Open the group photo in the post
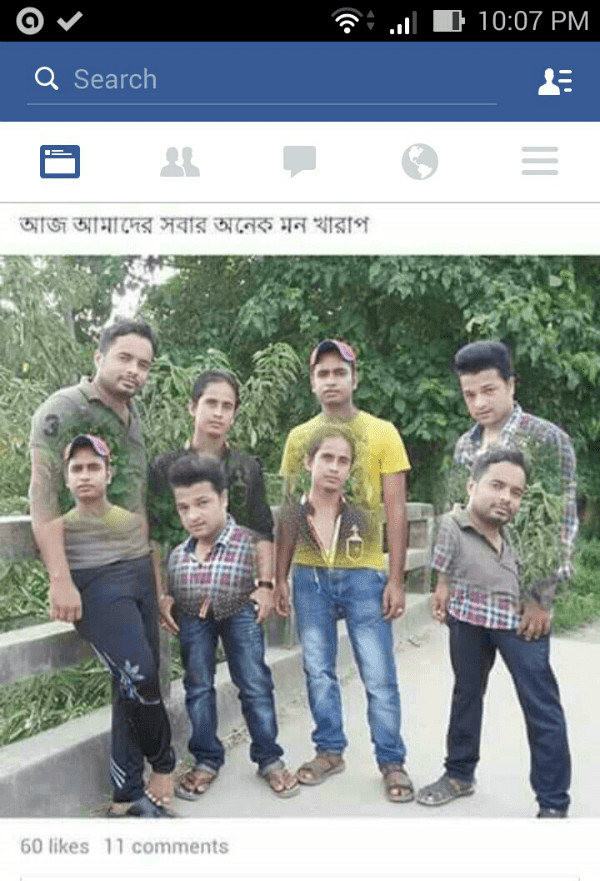 pyautogui.click(x=300, y=535)
